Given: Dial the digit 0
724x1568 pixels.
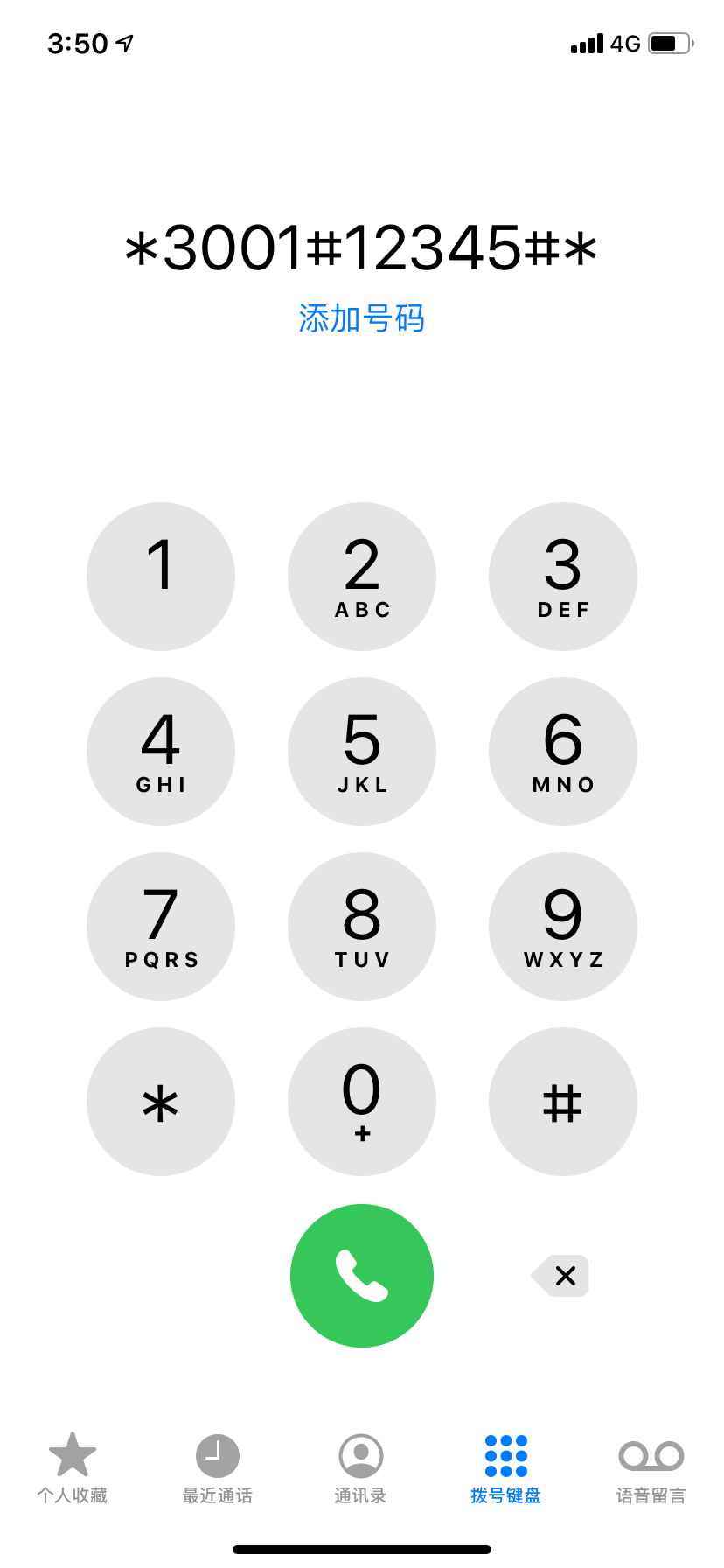Looking at the screenshot, I should click(x=362, y=1102).
